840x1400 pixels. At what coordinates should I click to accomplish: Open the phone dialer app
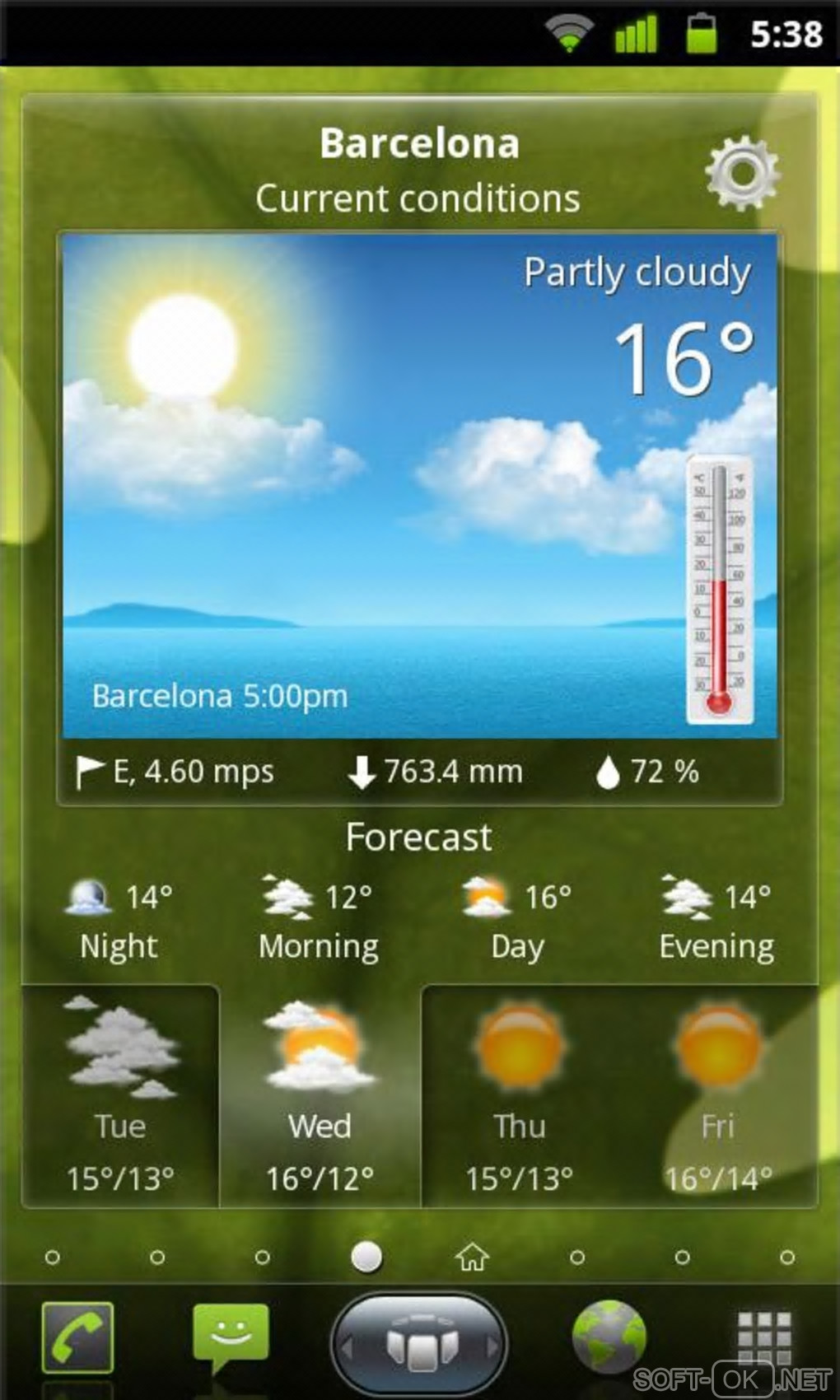pyautogui.click(x=77, y=1338)
